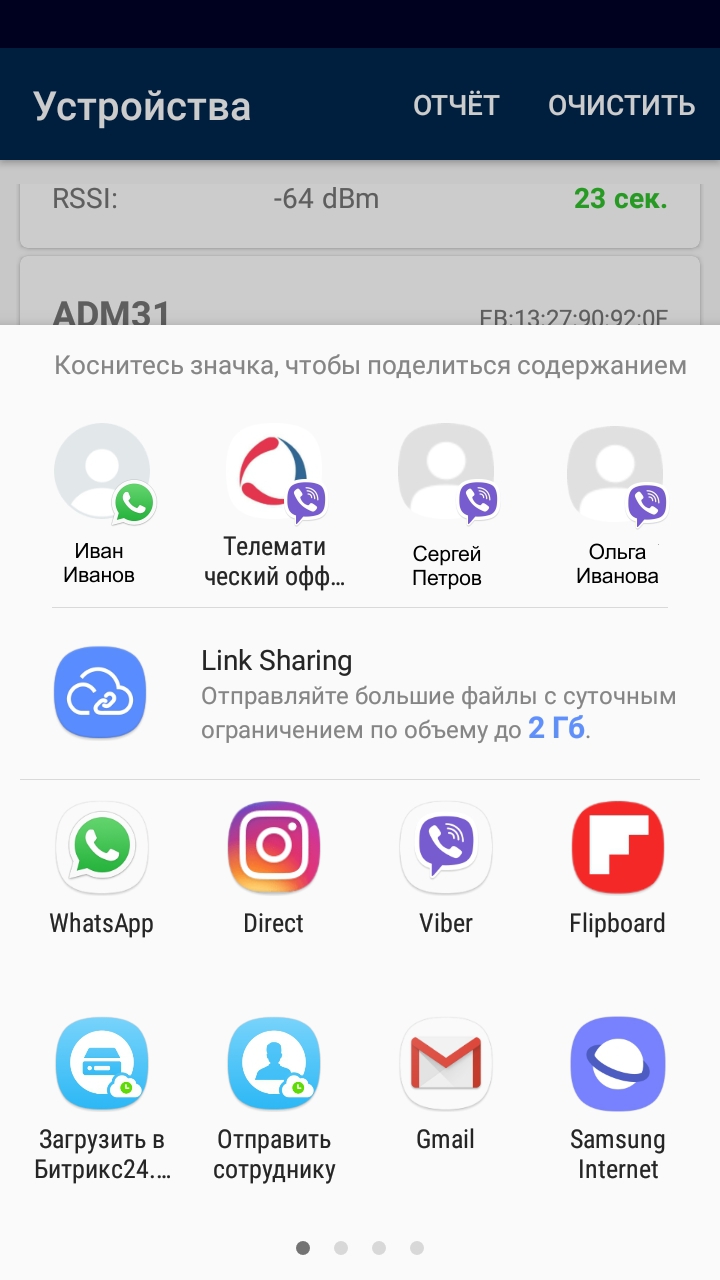Share with Сергей Петров on Viber

coord(445,471)
